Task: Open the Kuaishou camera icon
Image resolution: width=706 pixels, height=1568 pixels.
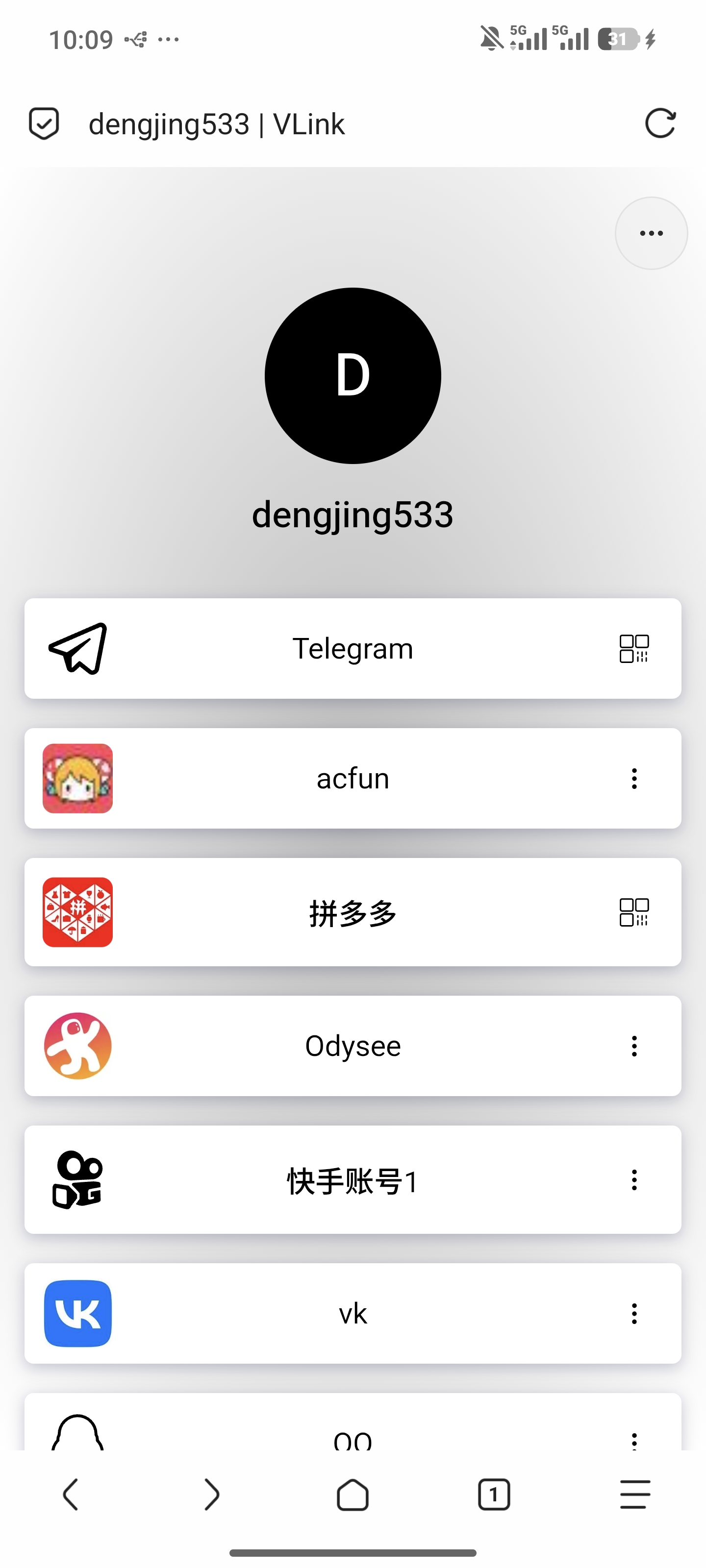Action: [77, 1180]
